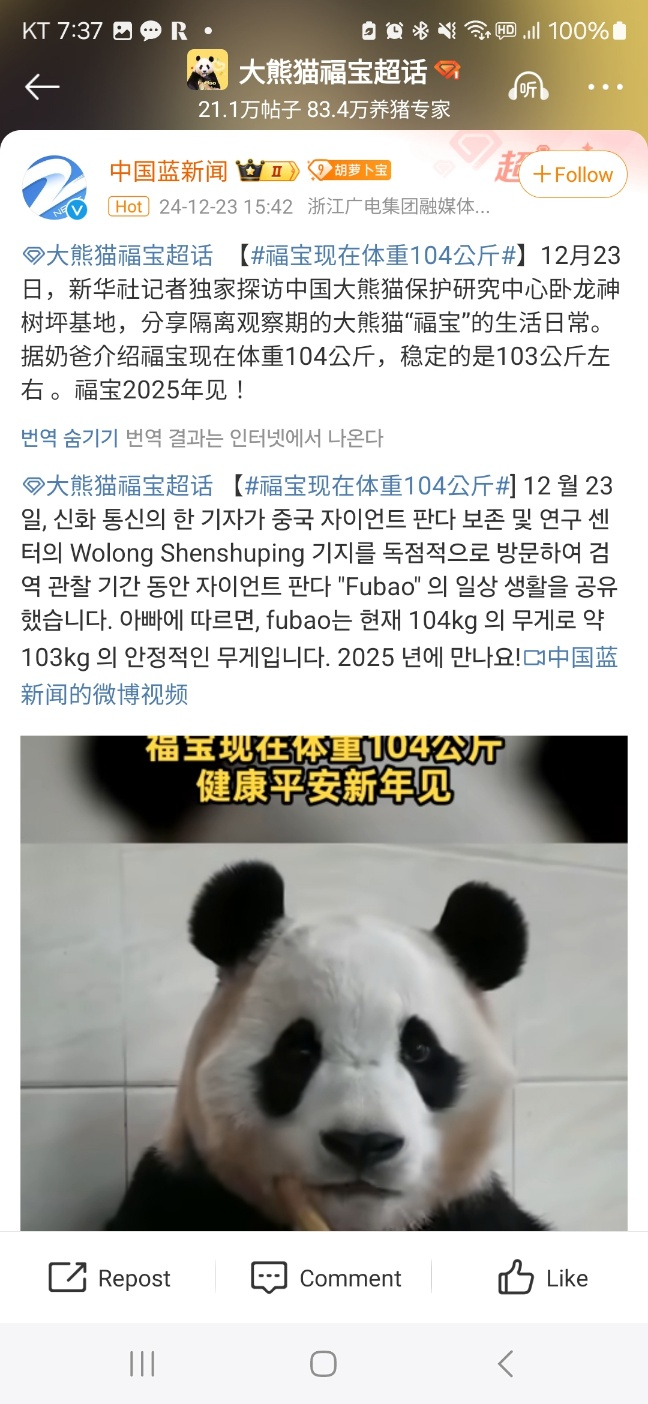
Task: Open 中国蓝新闻 username link
Action: (168, 171)
